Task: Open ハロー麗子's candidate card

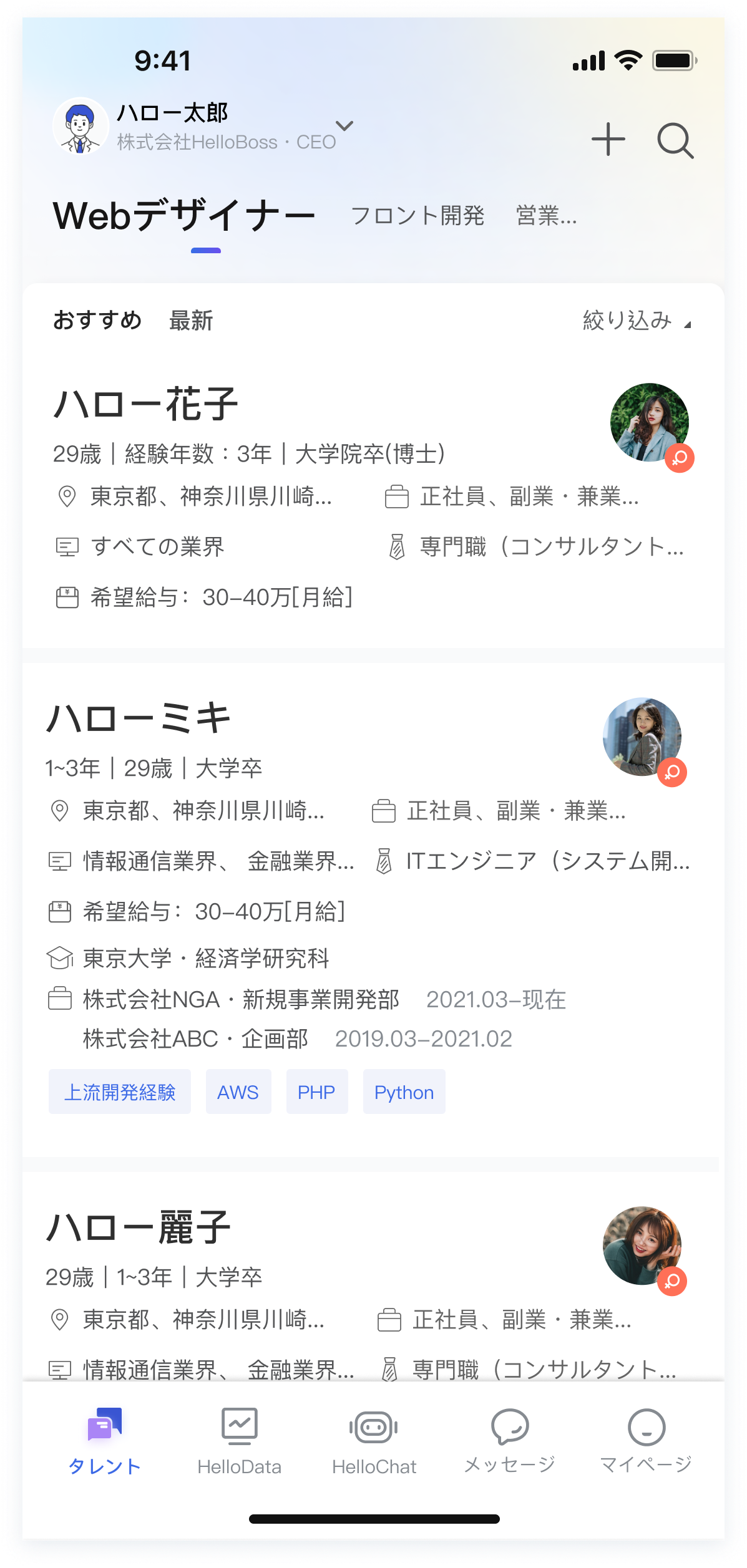Action: click(x=139, y=1227)
